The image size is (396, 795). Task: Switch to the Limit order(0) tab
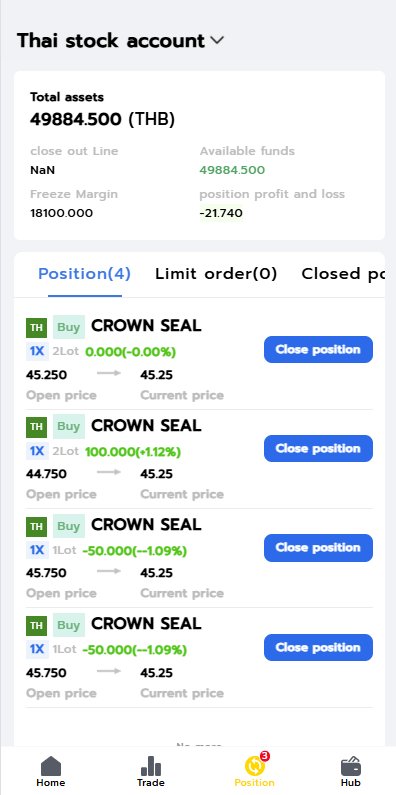point(216,274)
